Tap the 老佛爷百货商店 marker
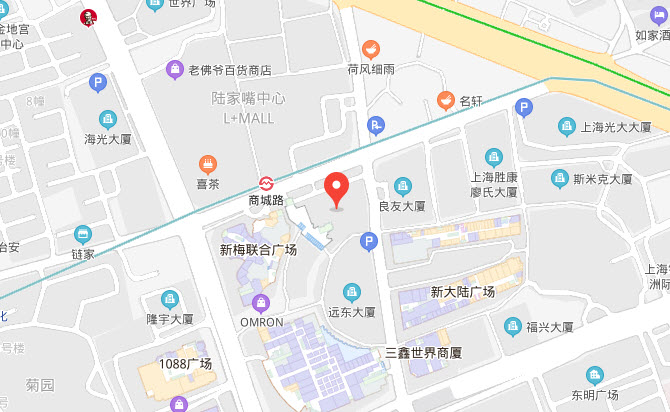The height and width of the screenshot is (412, 670). click(x=174, y=70)
